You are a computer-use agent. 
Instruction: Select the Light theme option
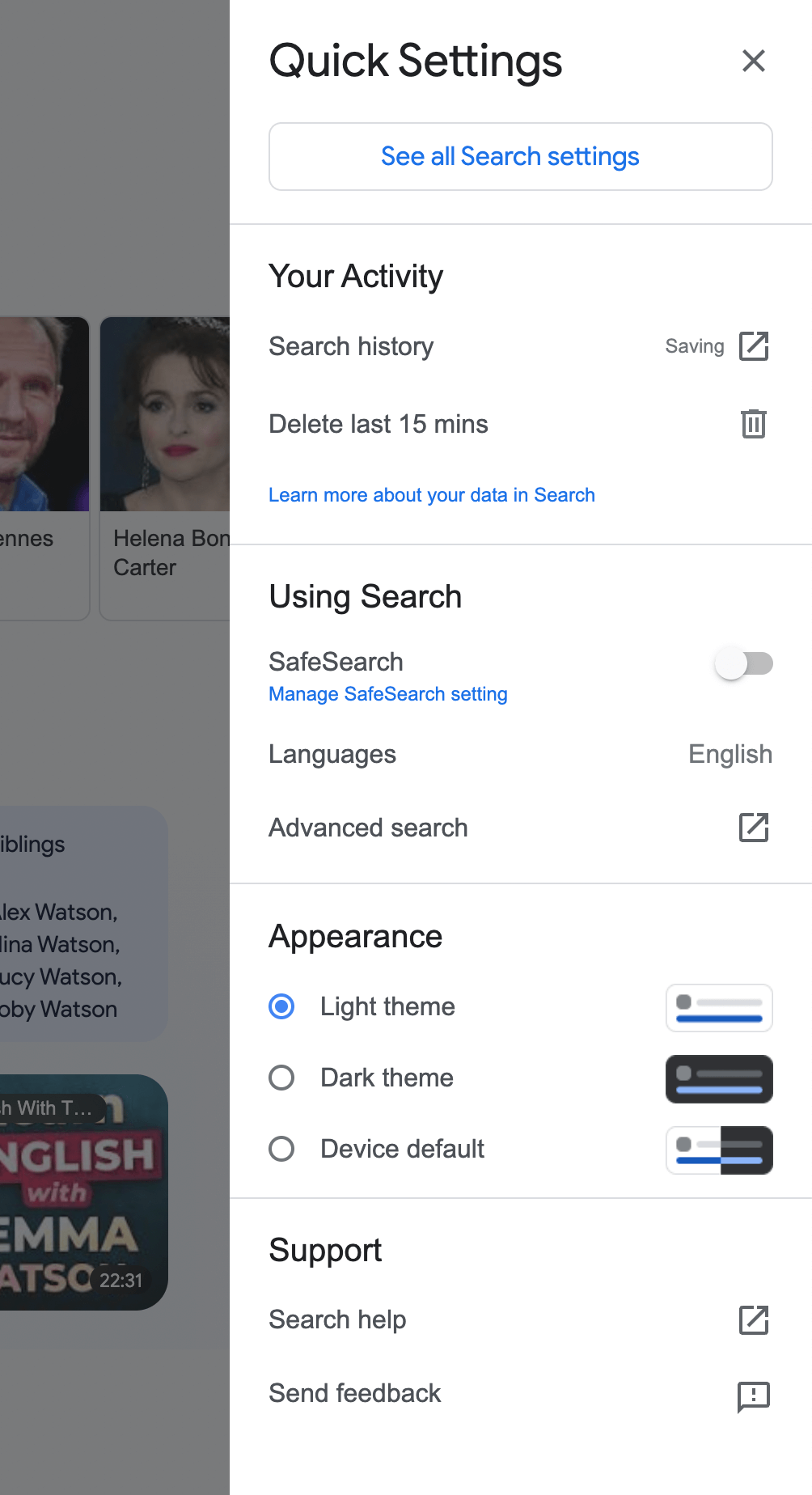281,1007
